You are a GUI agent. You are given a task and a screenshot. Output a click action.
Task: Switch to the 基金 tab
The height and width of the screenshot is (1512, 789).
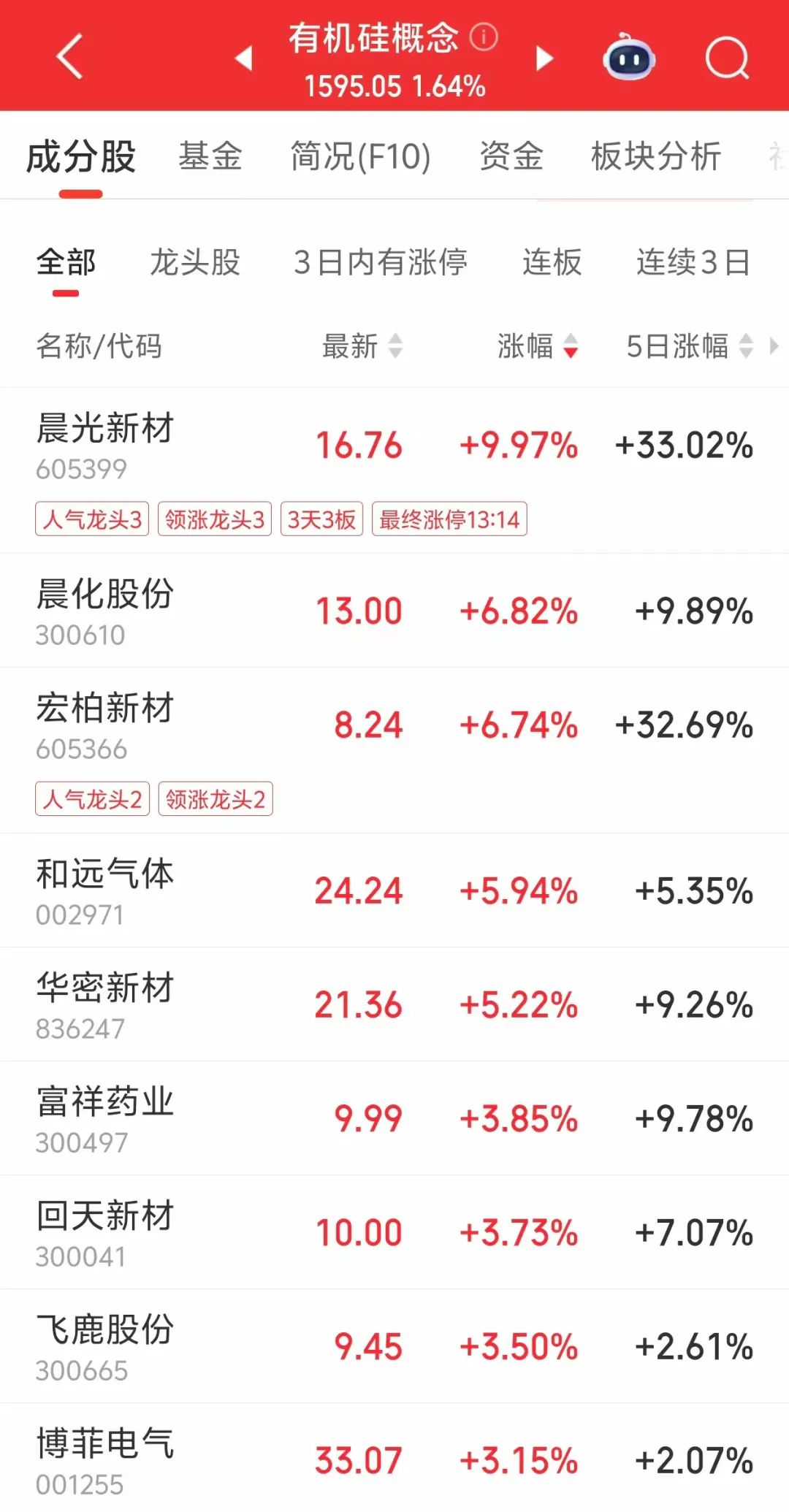[x=210, y=156]
